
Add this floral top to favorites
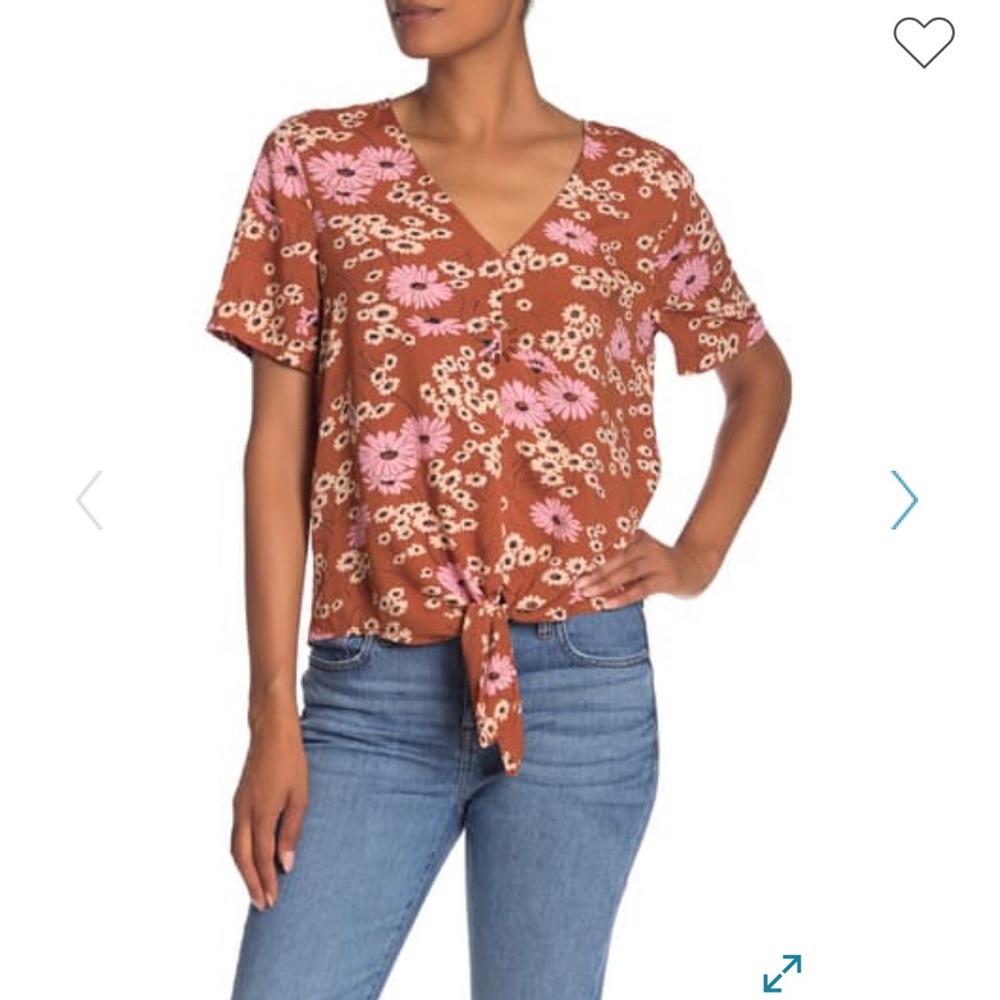click(923, 42)
